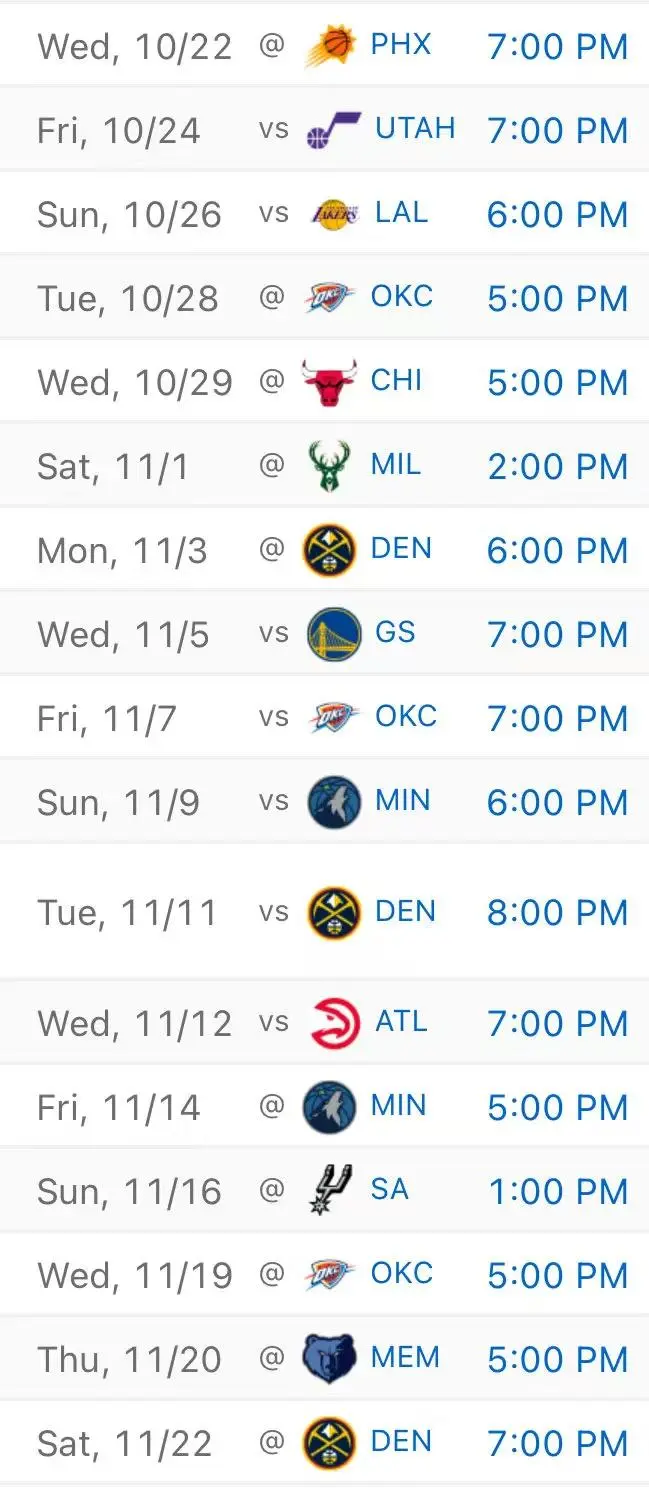Open the PHX team link on Wed 10/22
The height and width of the screenshot is (1488, 649).
[x=400, y=45]
